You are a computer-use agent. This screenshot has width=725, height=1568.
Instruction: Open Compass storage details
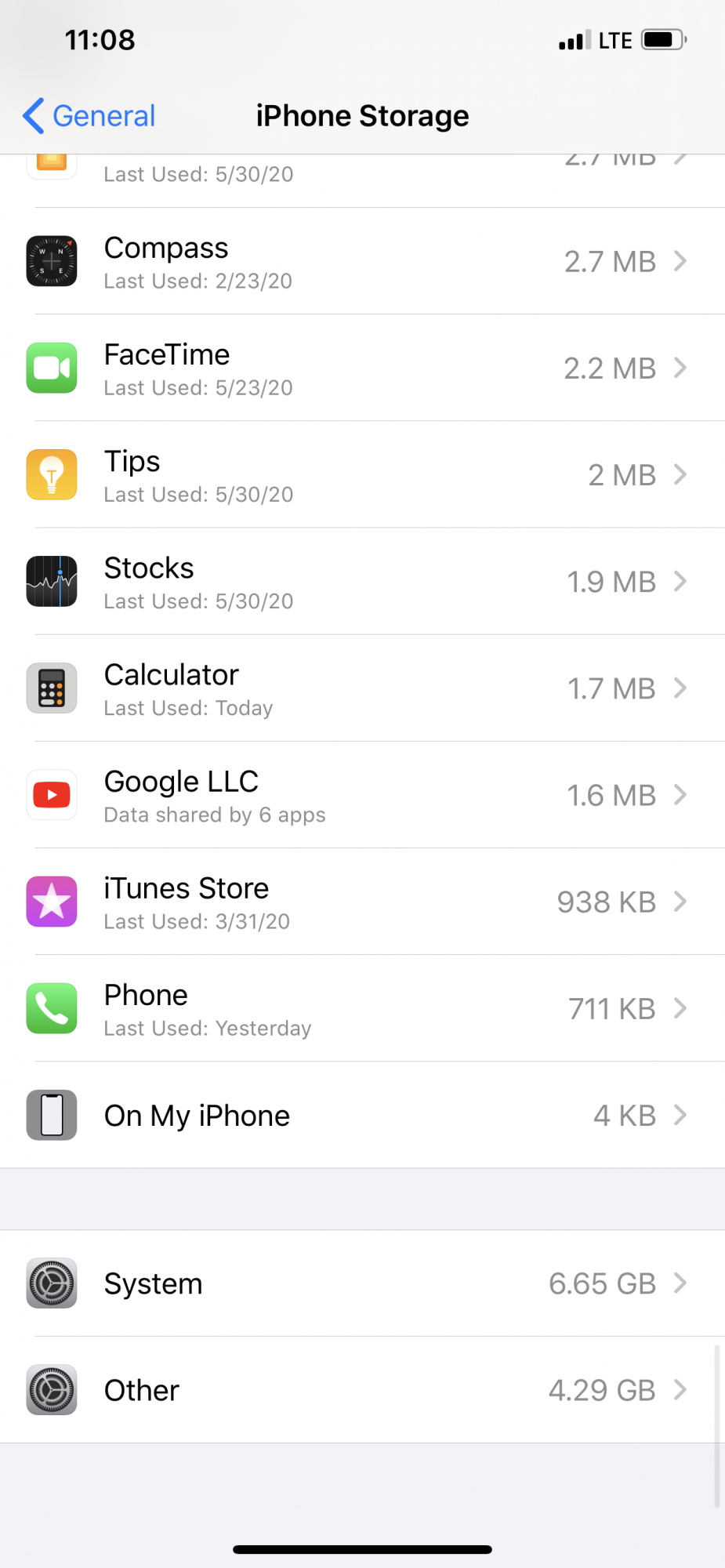pos(362,261)
